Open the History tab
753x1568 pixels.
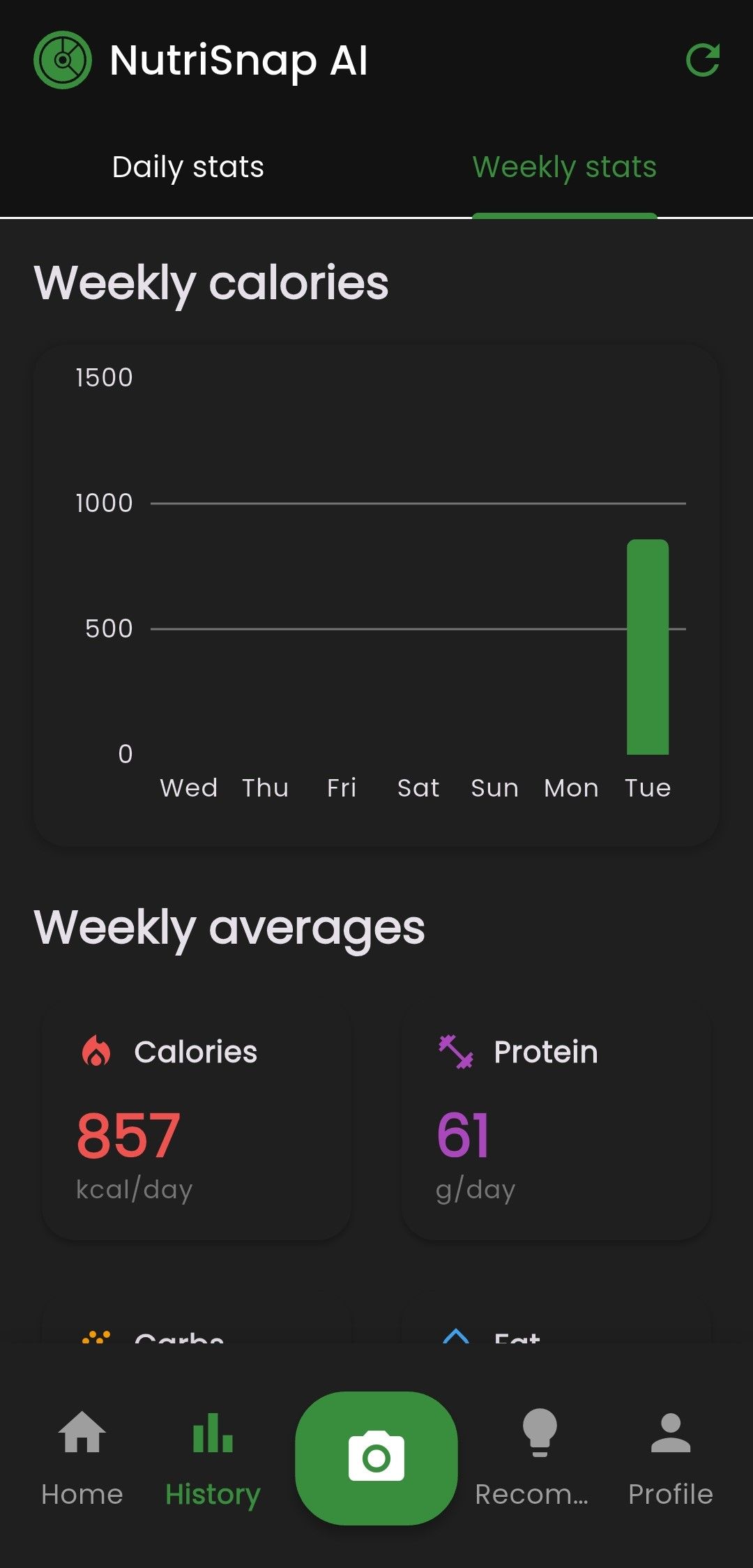click(x=213, y=1458)
